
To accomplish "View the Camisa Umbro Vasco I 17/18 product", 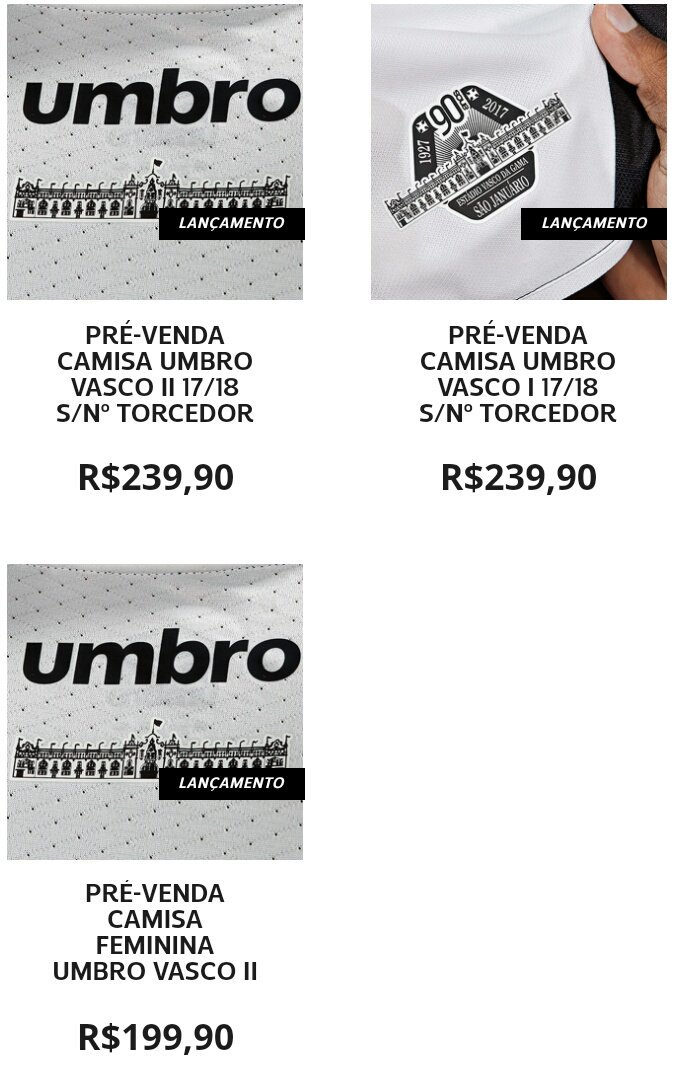I will (518, 373).
